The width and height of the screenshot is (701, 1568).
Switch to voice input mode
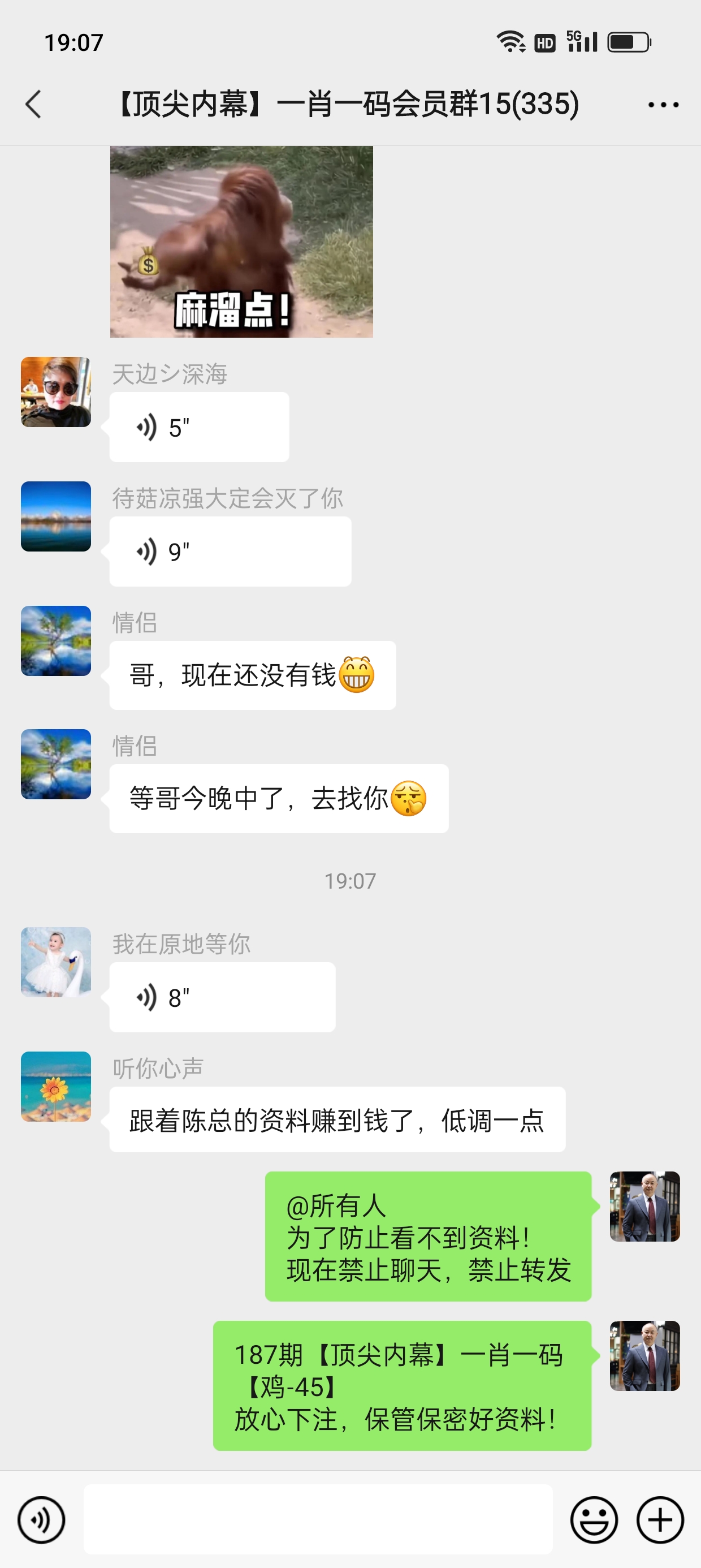pyautogui.click(x=41, y=1520)
